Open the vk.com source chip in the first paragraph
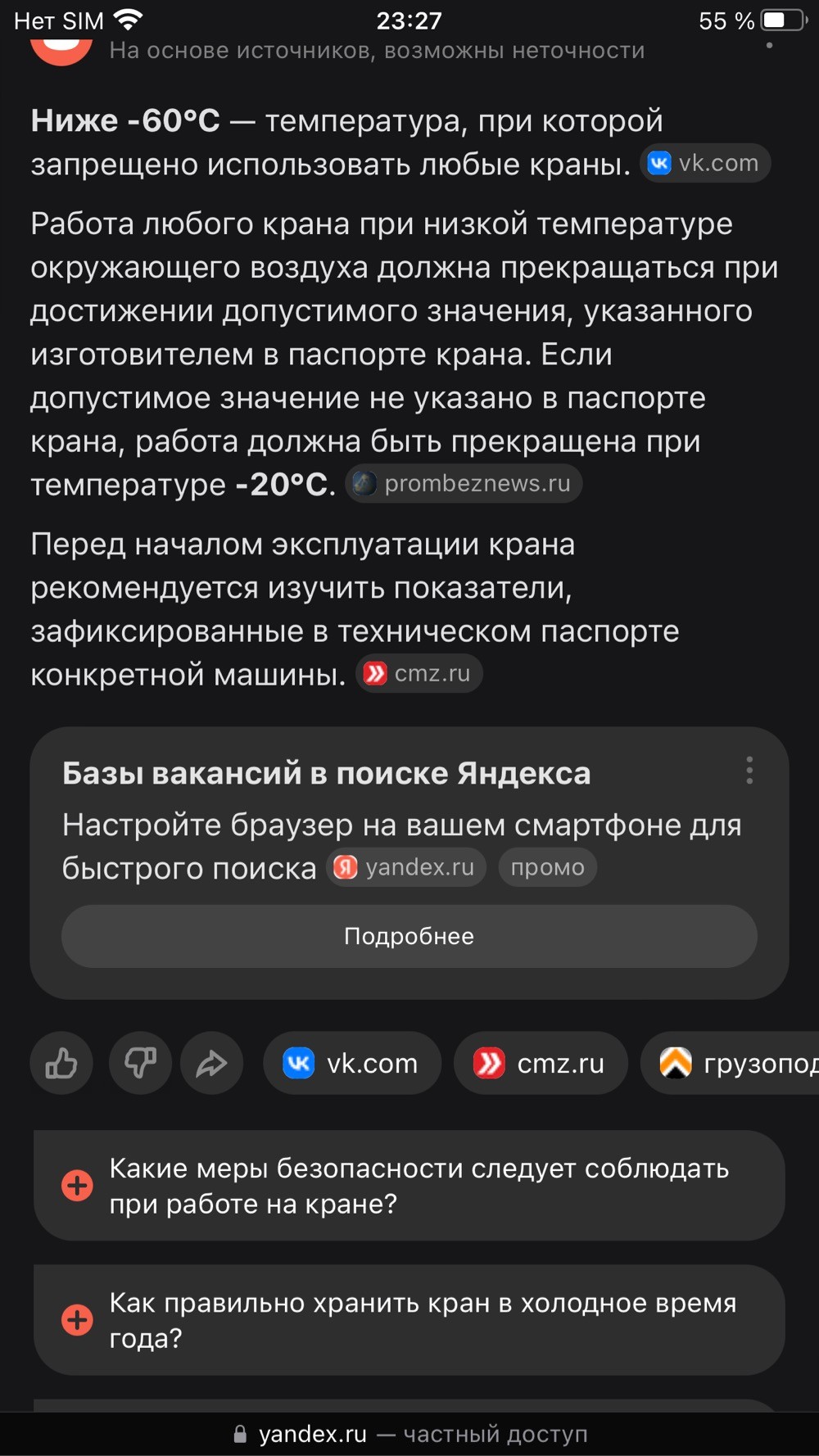Viewport: 819px width, 1456px height. pos(705,163)
